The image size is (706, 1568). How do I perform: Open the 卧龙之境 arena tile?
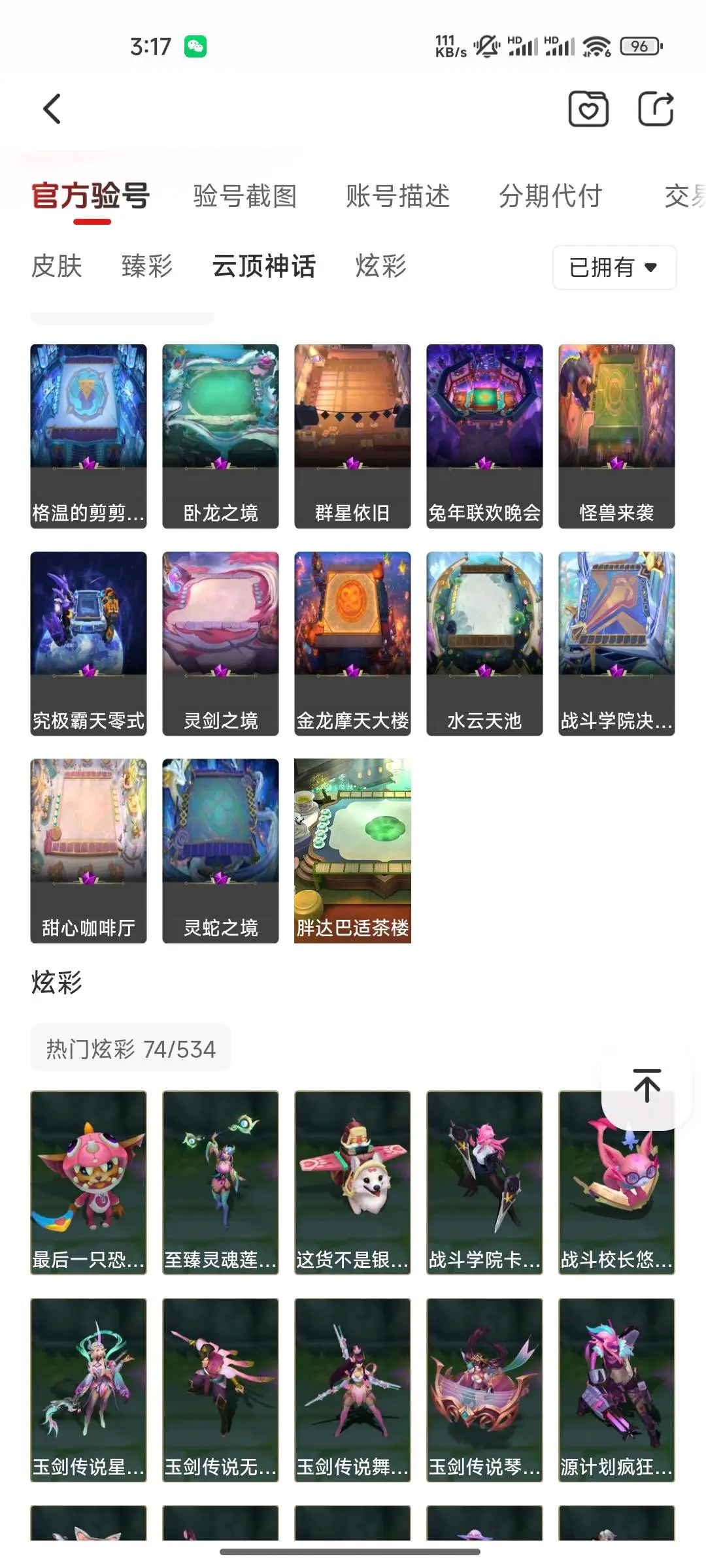(x=221, y=436)
